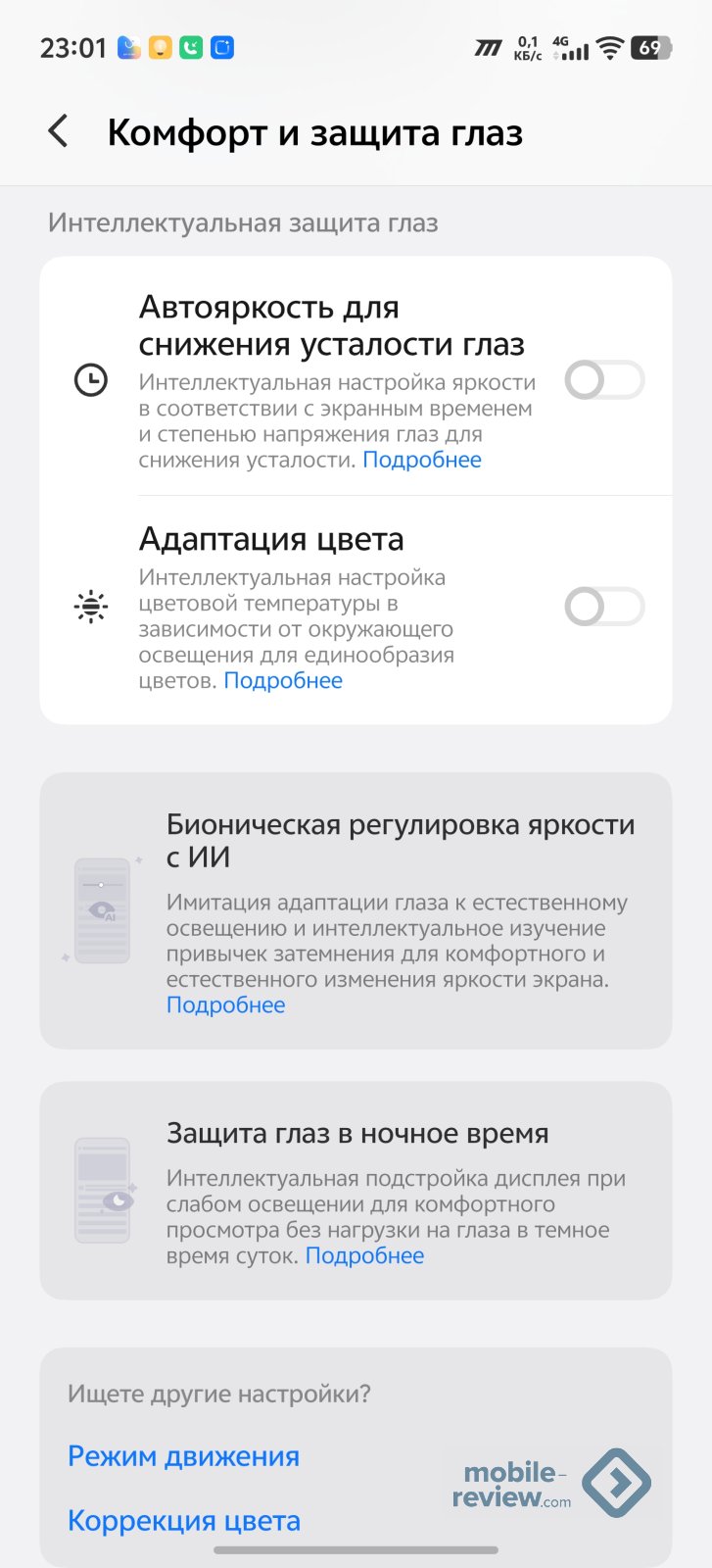Open Подробнее link under Автояркость description
This screenshot has height=1568, width=712.
pos(422,460)
